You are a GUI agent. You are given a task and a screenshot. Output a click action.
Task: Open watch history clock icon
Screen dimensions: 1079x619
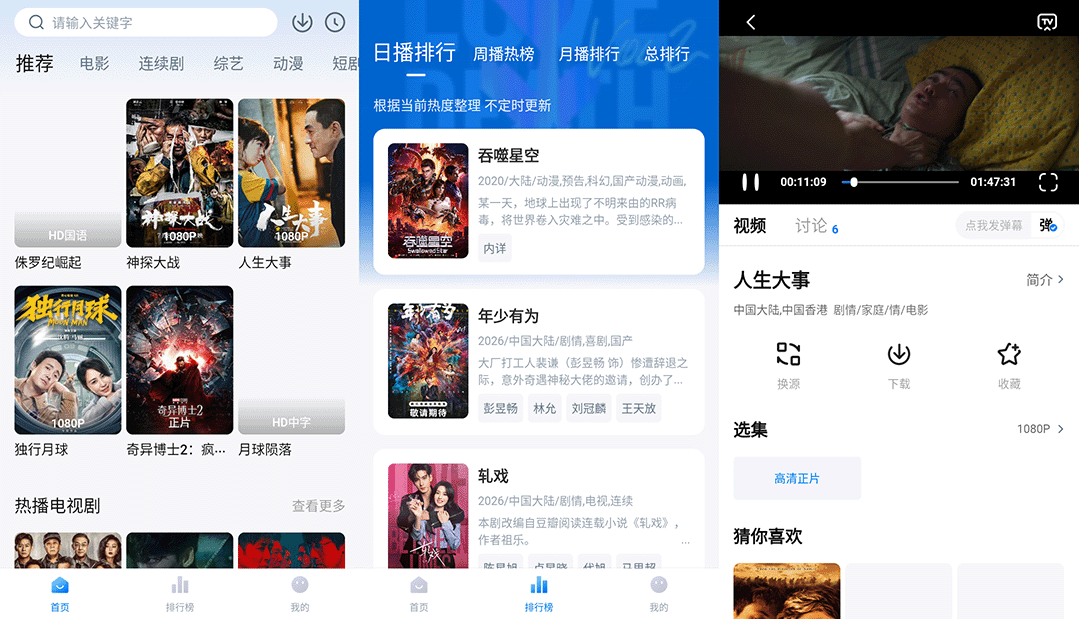[335, 22]
